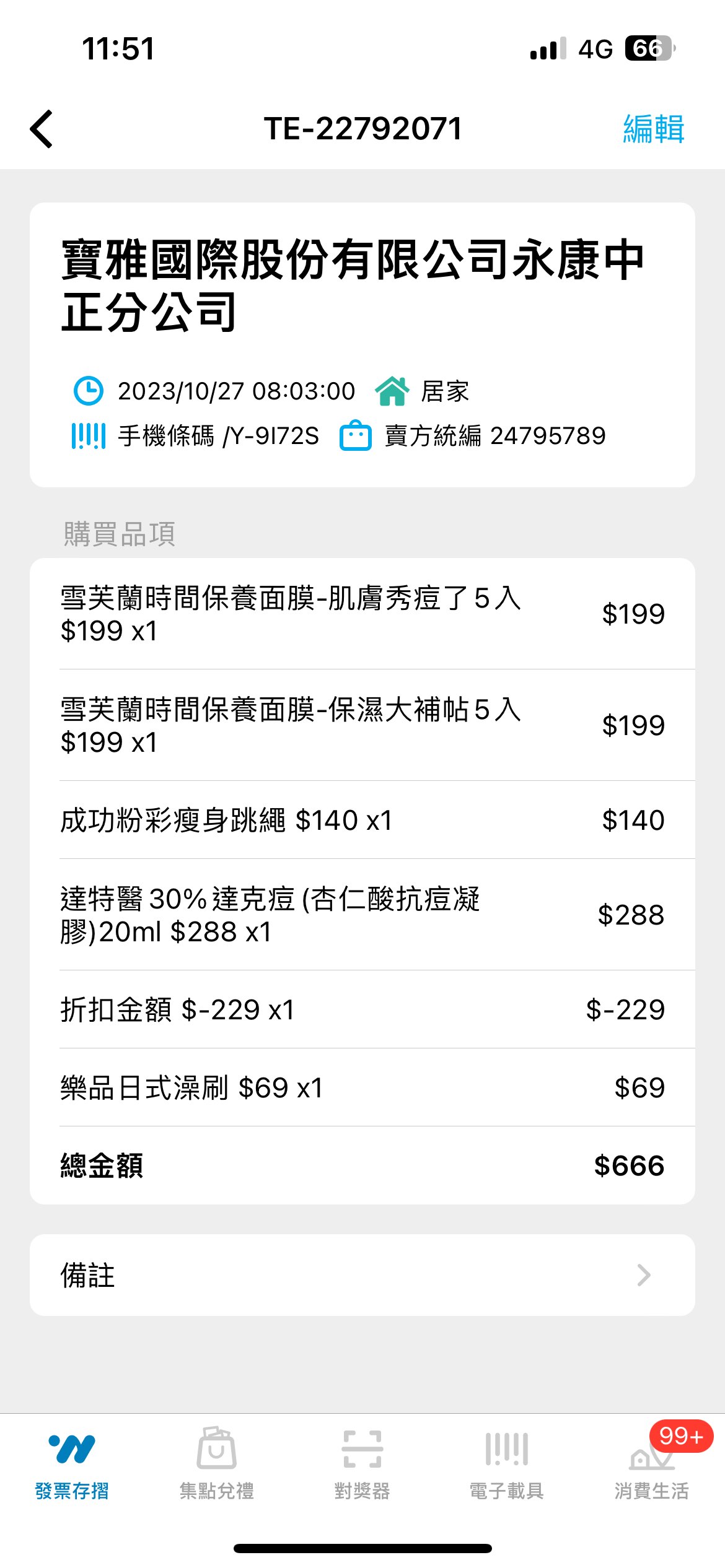Open the 備註 notes row
The height and width of the screenshot is (1568, 725).
tap(362, 1275)
